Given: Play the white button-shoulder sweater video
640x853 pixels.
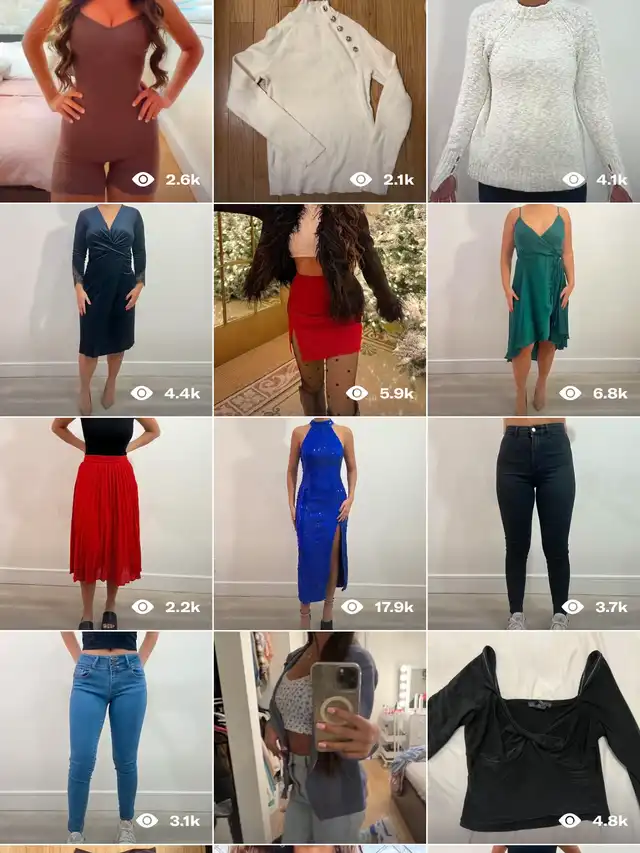Looking at the screenshot, I should point(320,100).
